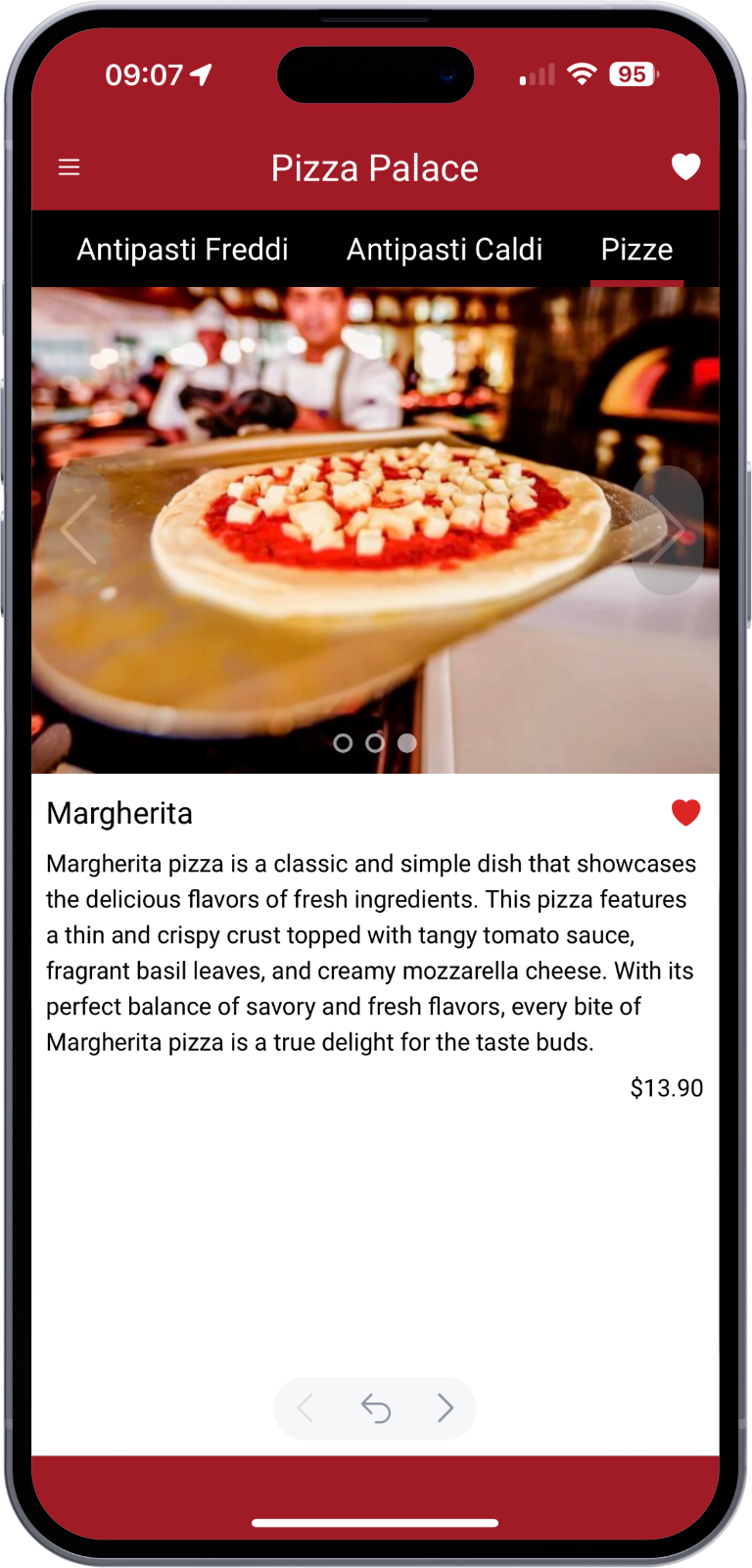Show the next carousel photo
752x1568 pixels.
[x=669, y=530]
